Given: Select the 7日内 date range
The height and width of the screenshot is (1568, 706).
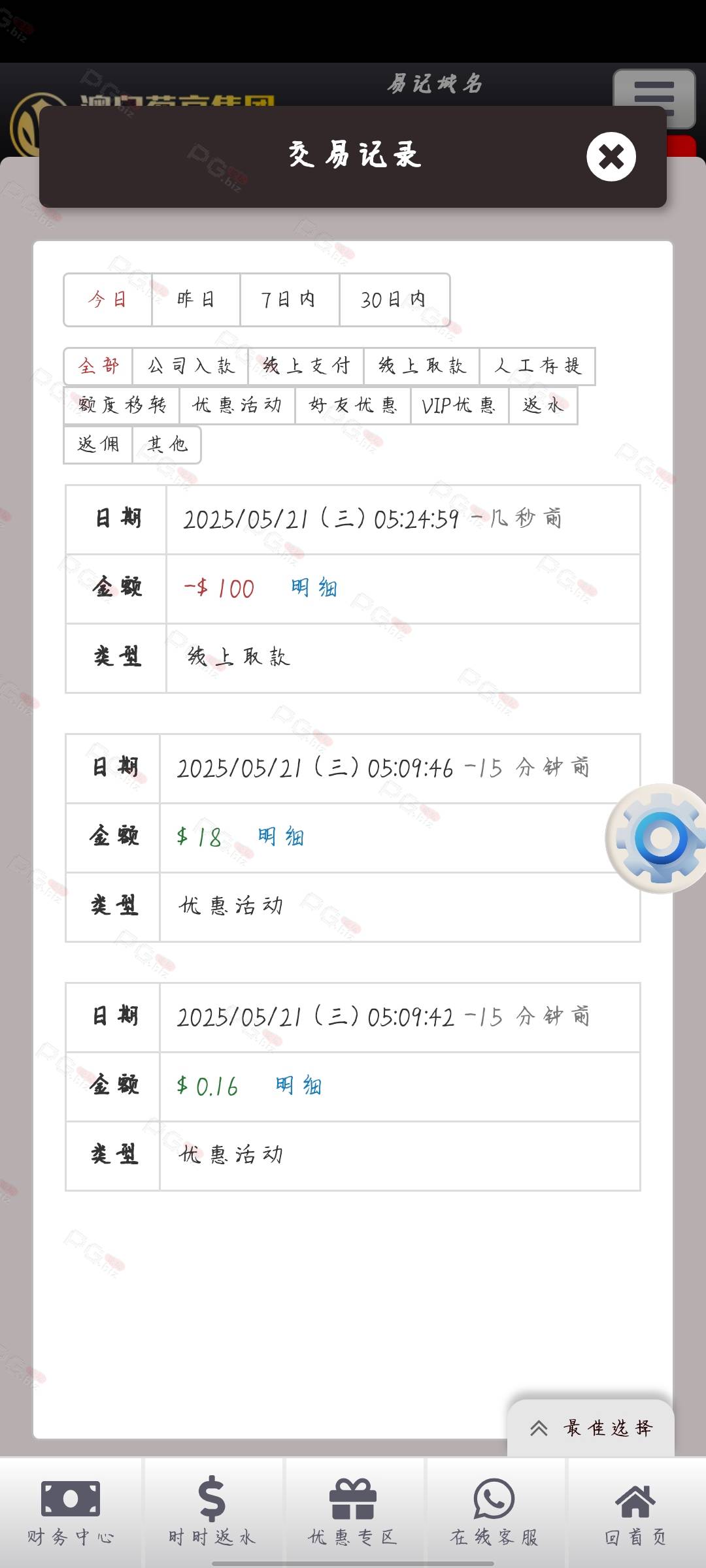Looking at the screenshot, I should [290, 300].
